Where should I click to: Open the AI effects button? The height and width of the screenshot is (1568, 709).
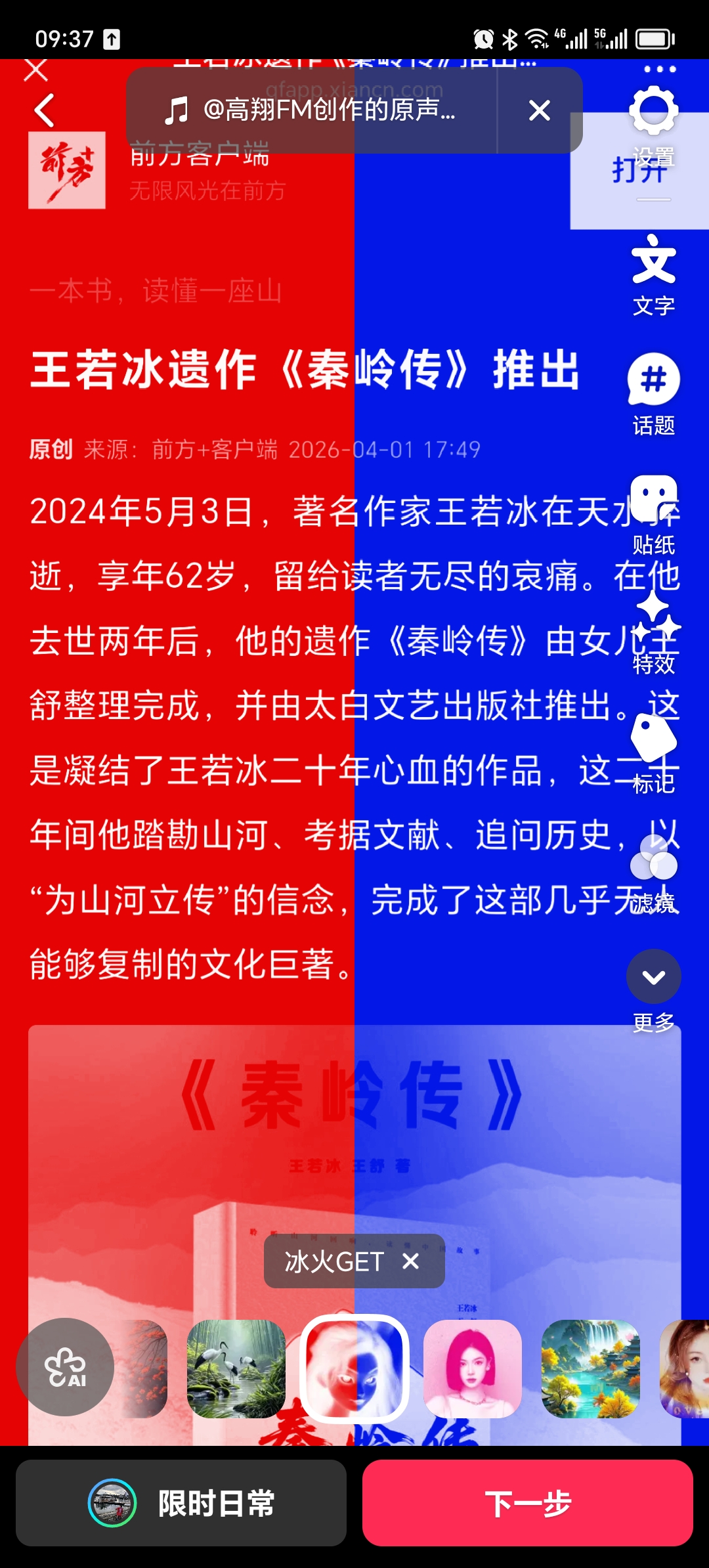(65, 1367)
